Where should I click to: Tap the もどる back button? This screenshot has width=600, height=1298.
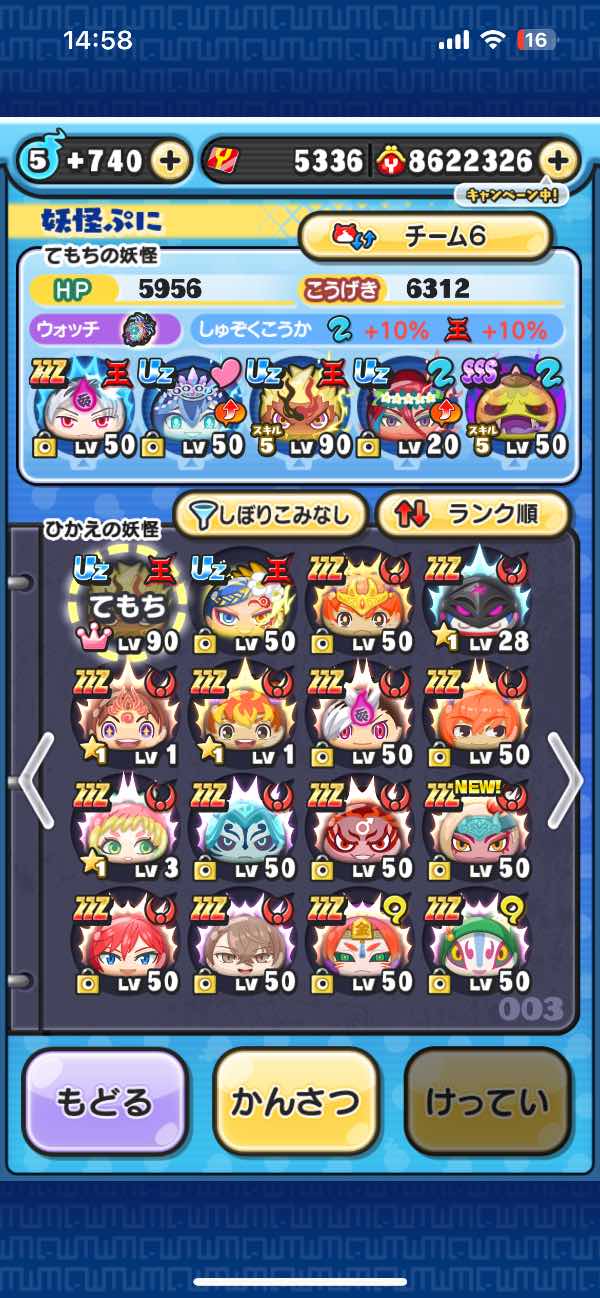[105, 1103]
